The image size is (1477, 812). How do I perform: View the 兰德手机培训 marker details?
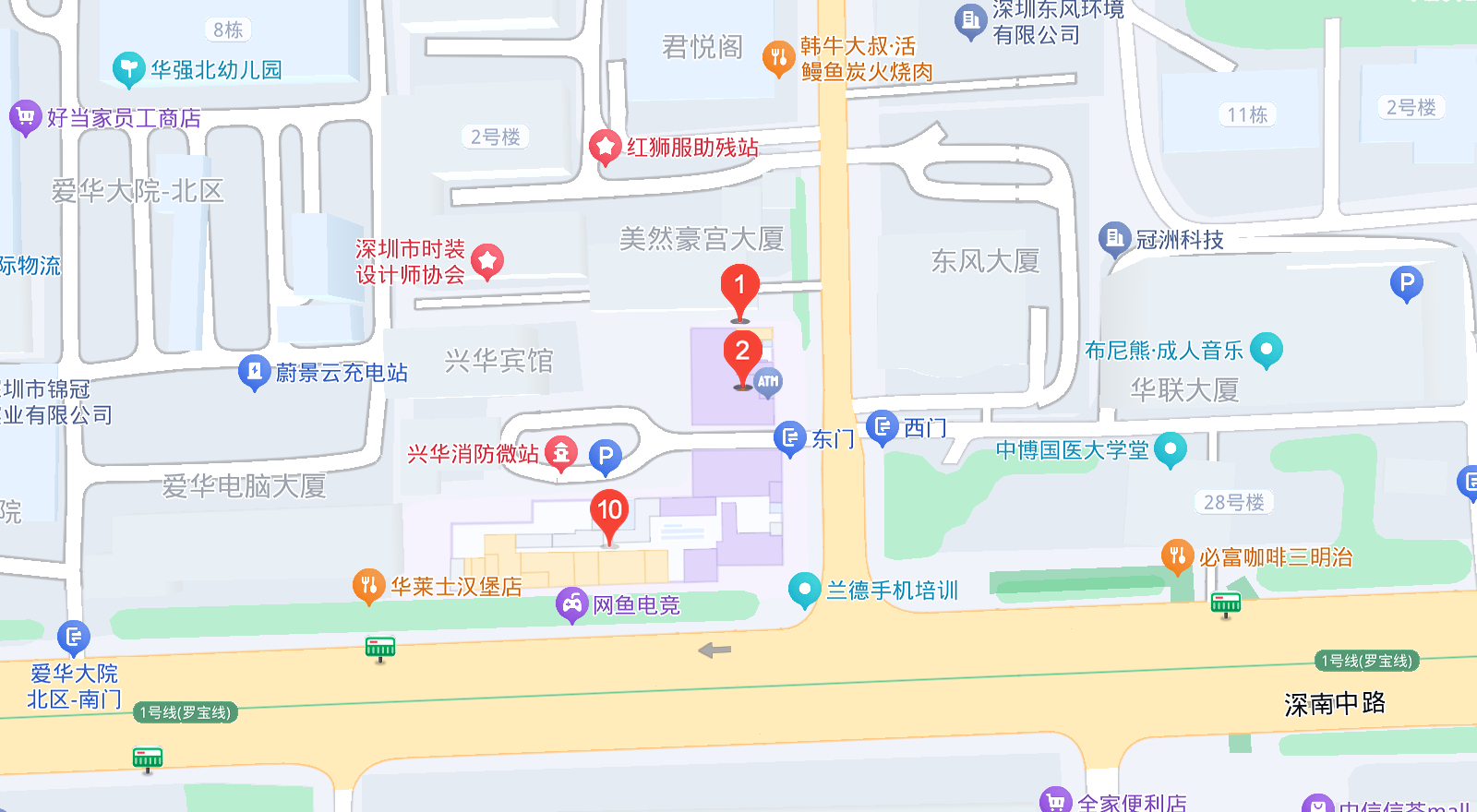[805, 590]
